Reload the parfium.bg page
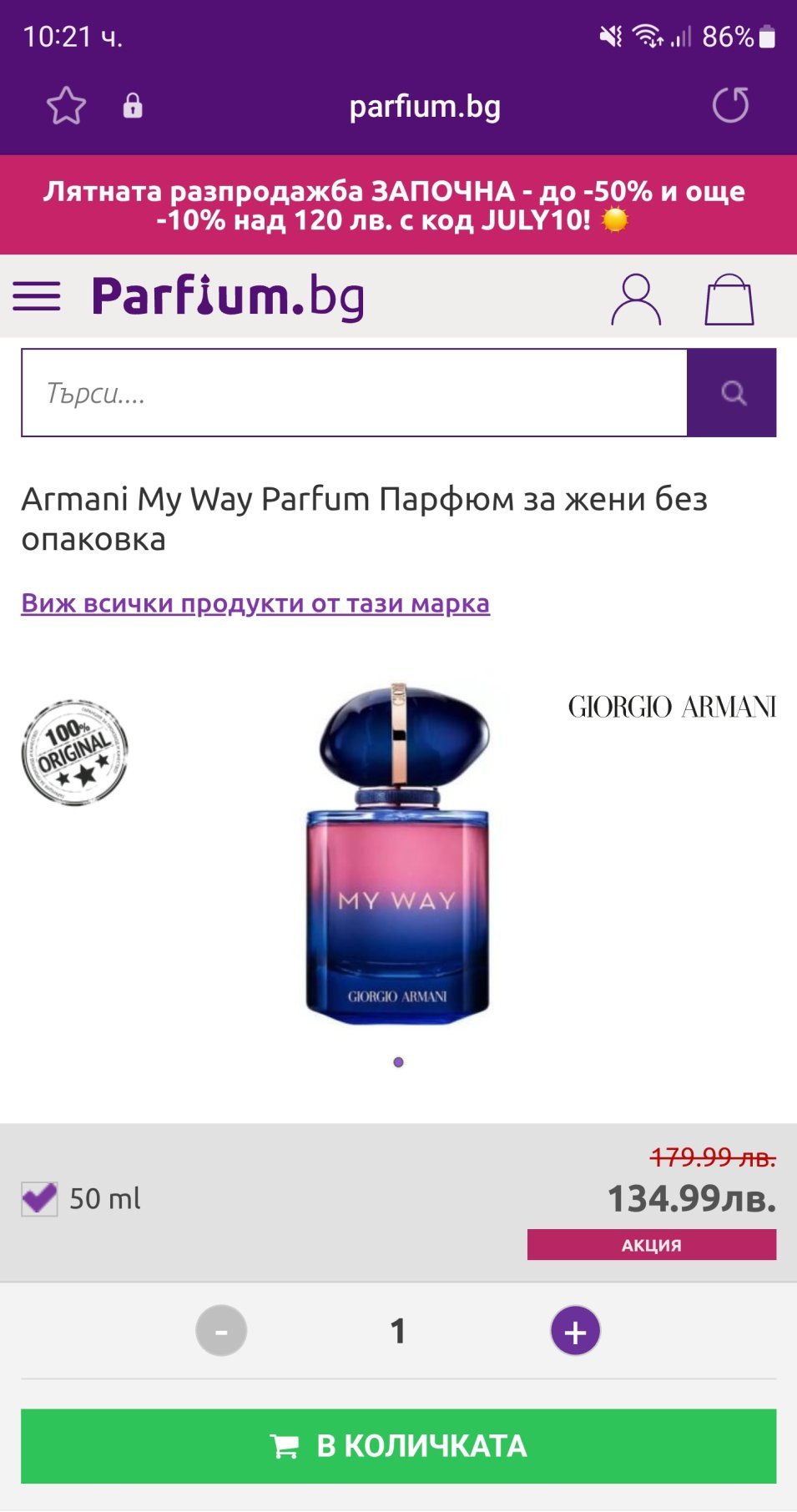The height and width of the screenshot is (1512, 797). pyautogui.click(x=730, y=105)
